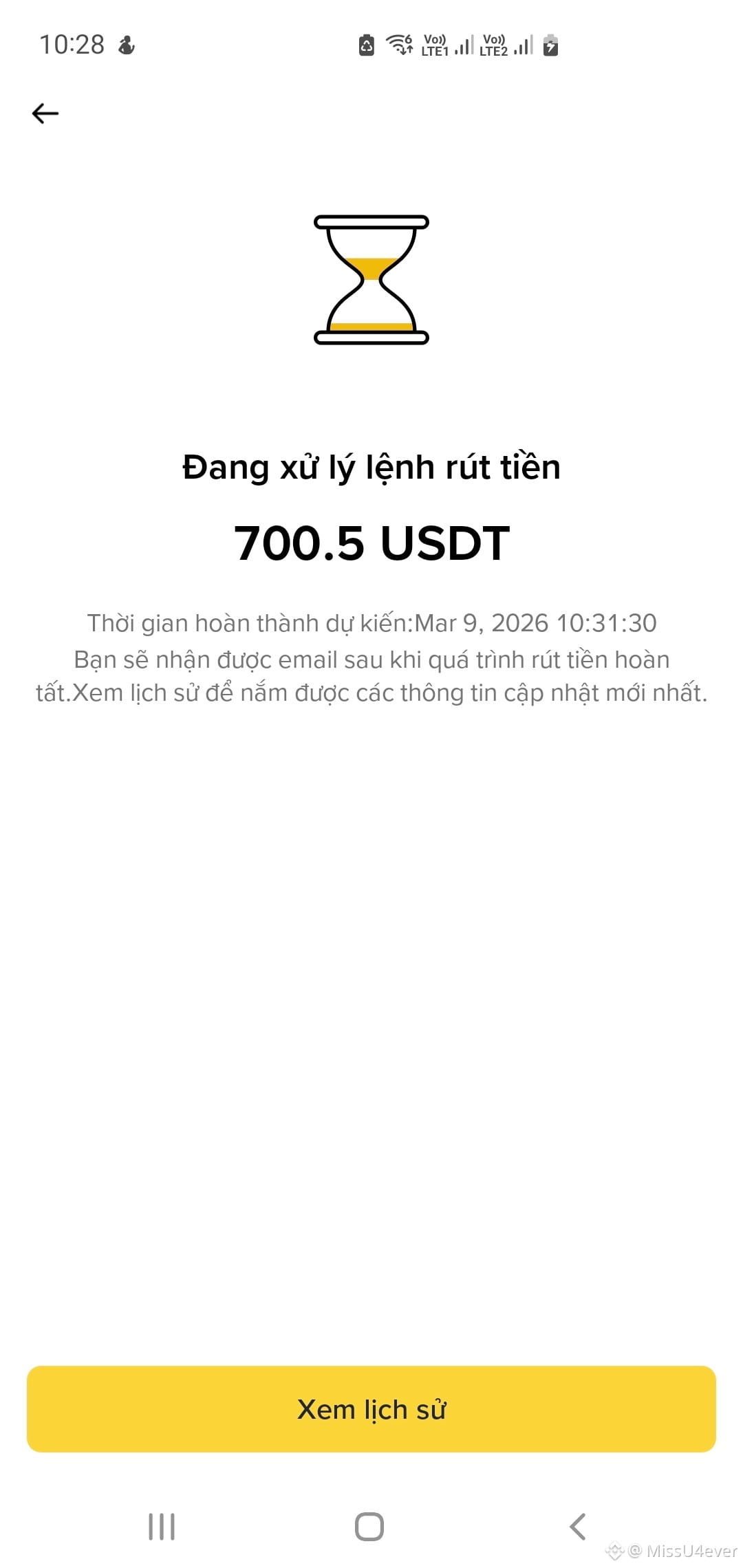This screenshot has height=1568, width=743.
Task: Open recent apps from the navigation bar
Action: [162, 1527]
